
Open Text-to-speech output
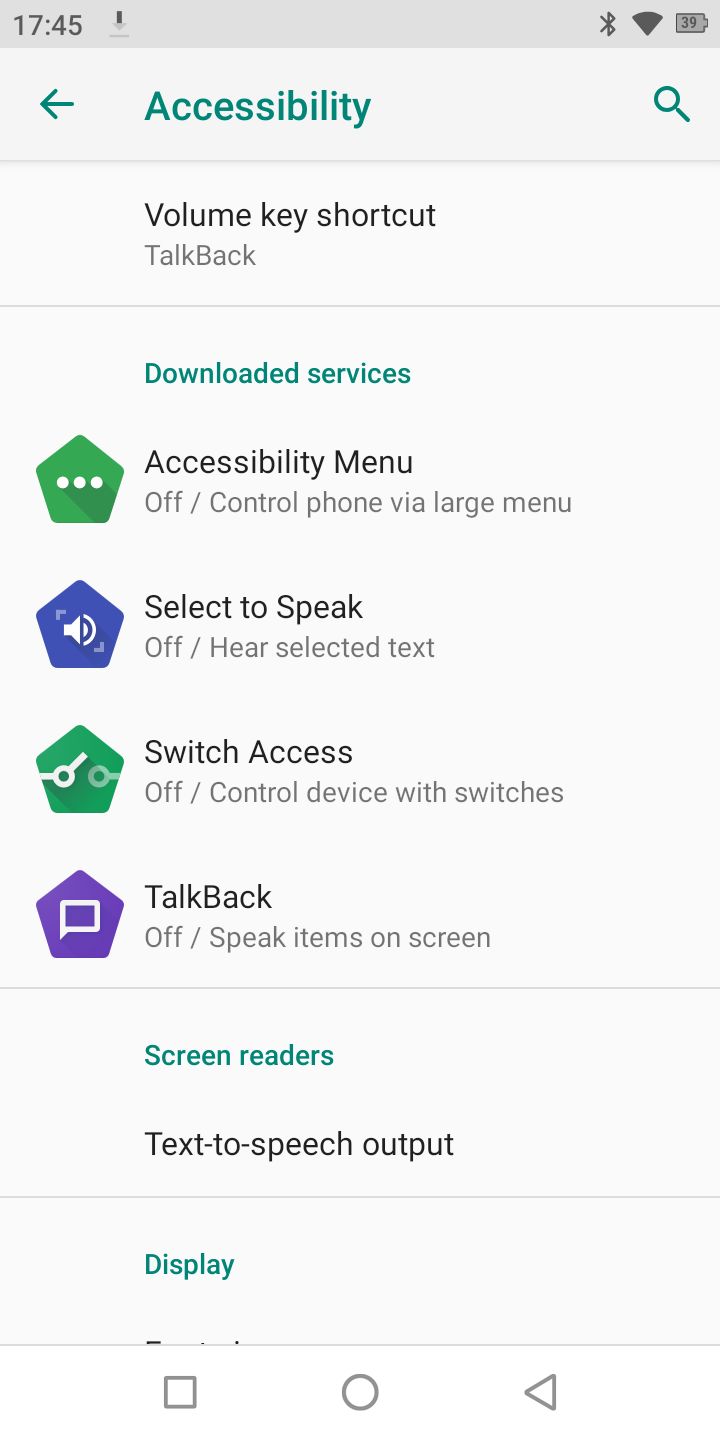(299, 1144)
